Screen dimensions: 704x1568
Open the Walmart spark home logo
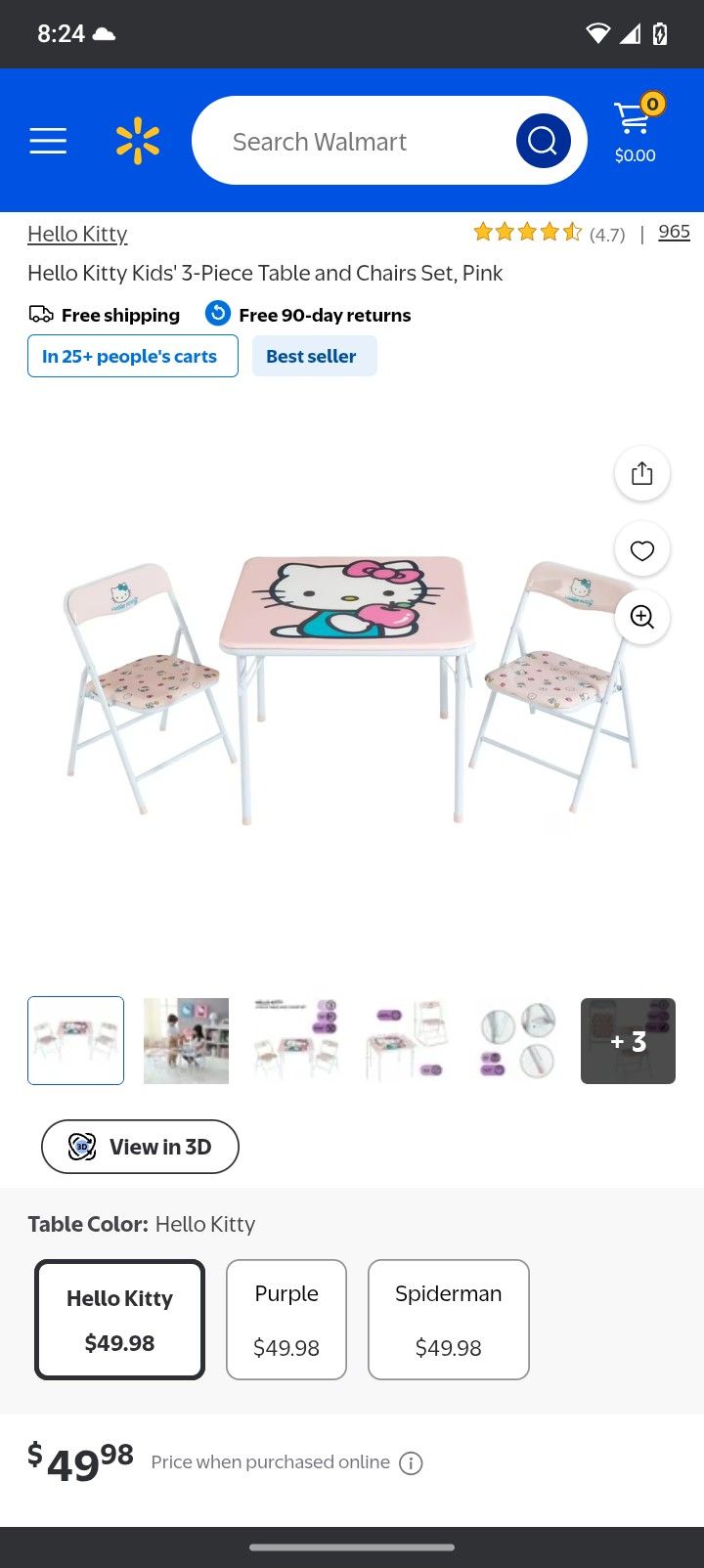point(138,140)
